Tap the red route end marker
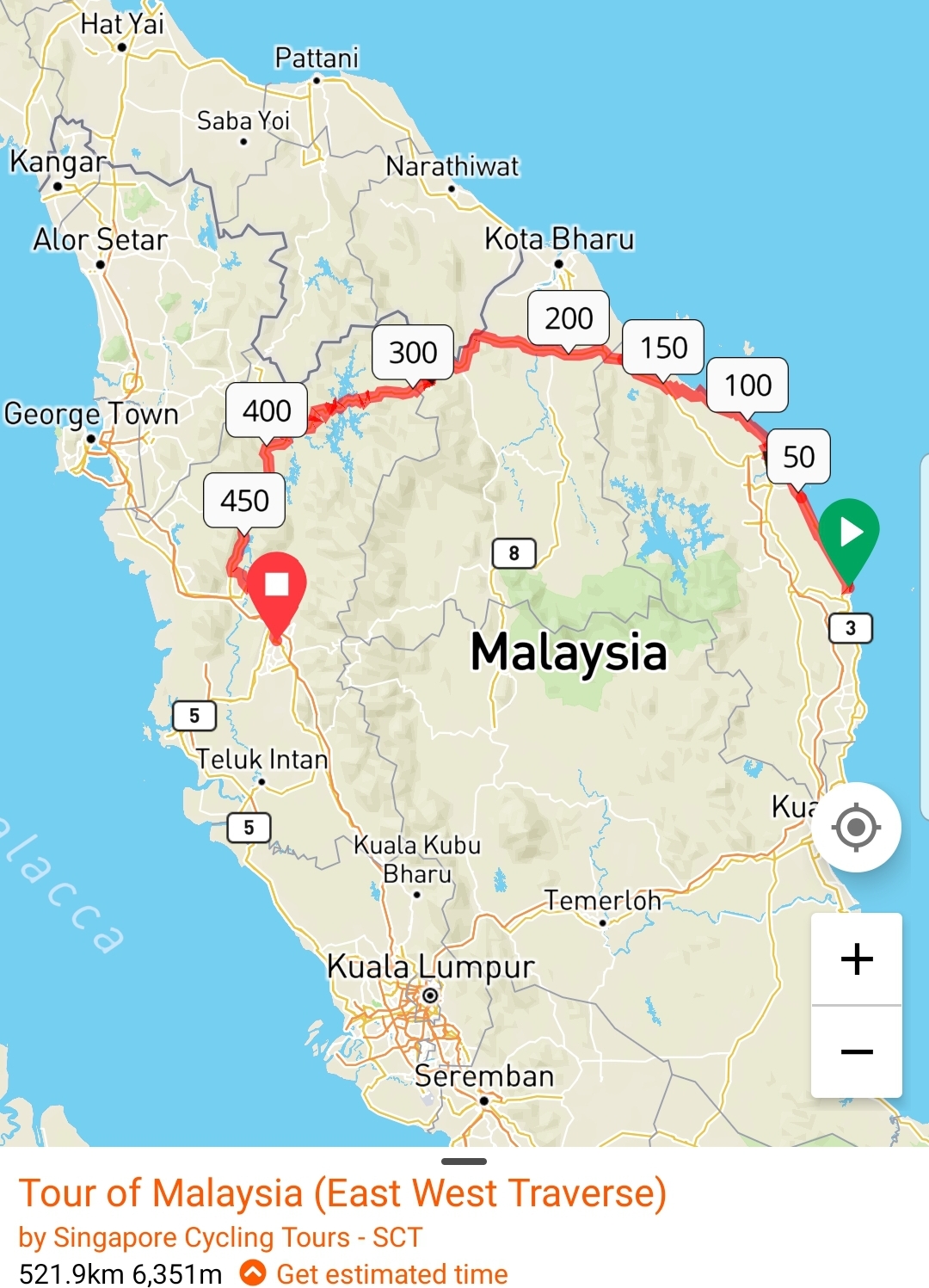Screen dimensions: 929x1288 pyautogui.click(x=277, y=589)
